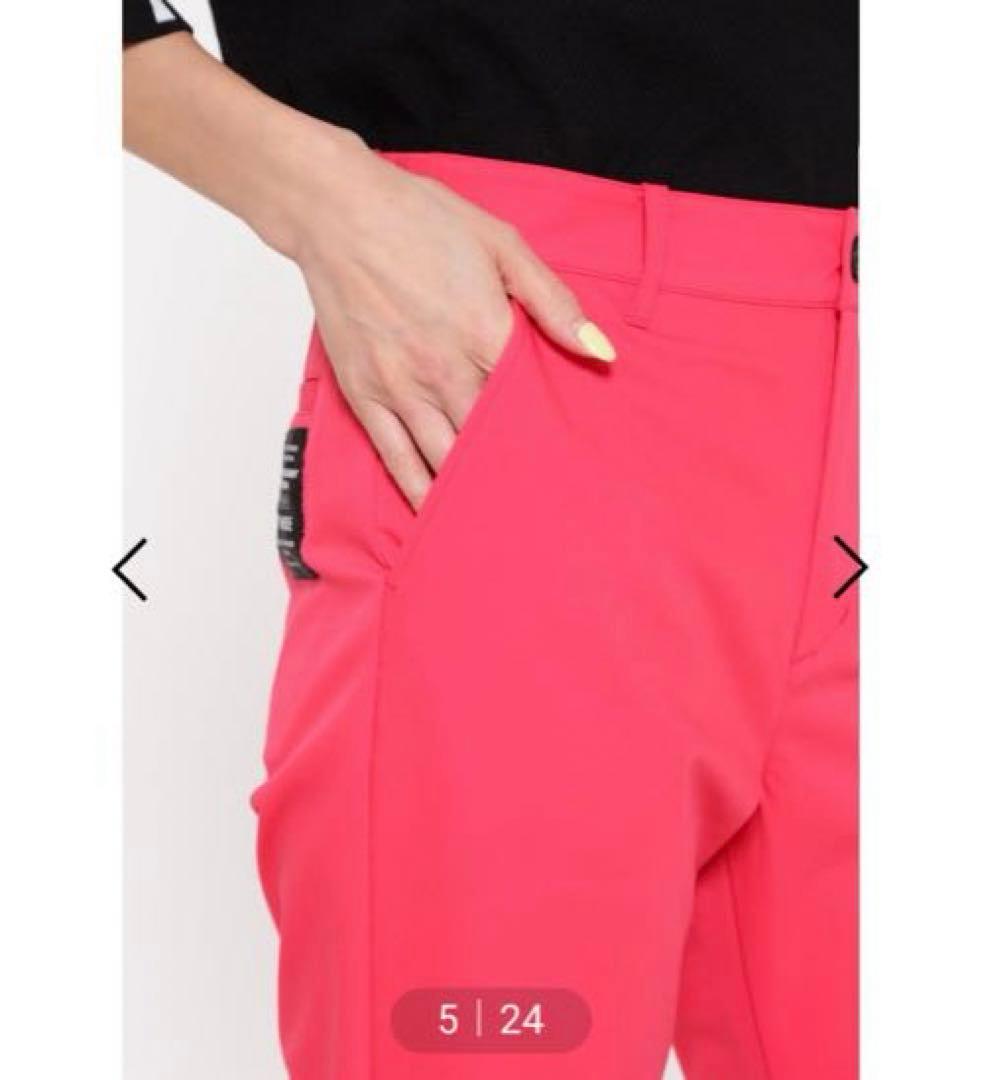
Task: Show the next product photo
Action: pos(849,567)
